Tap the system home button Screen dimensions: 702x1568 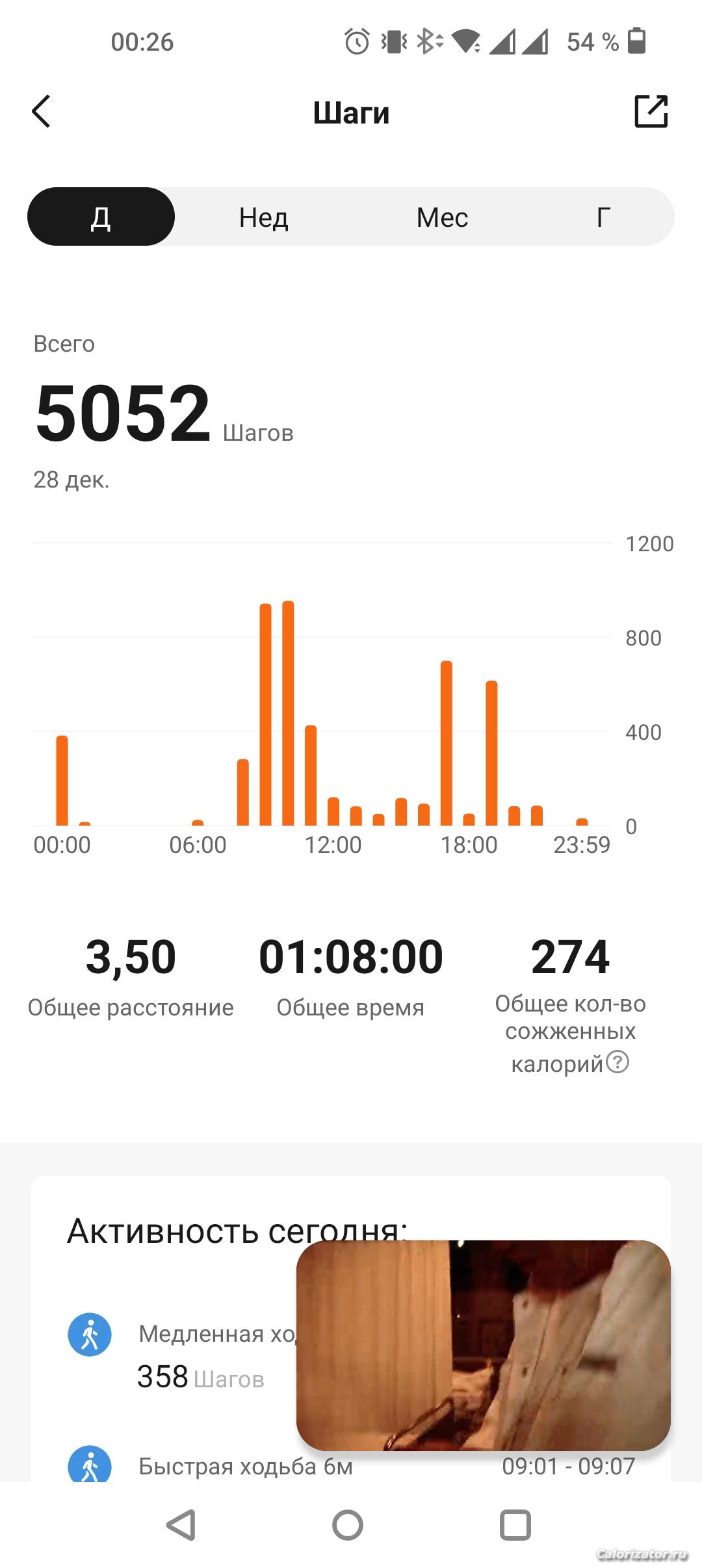[x=348, y=1525]
